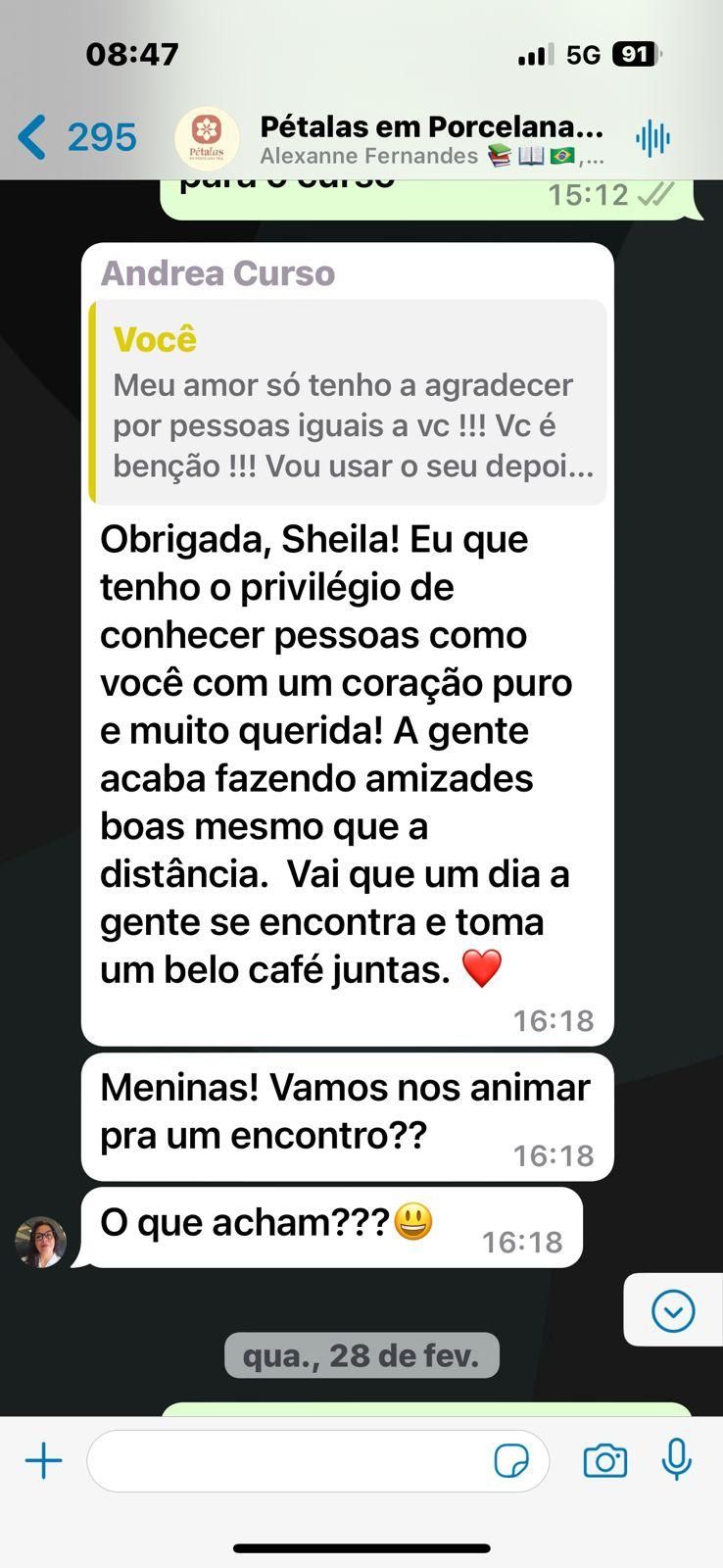Tap the group's profile picture
Image resolution: width=723 pixels, height=1568 pixels.
(207, 138)
